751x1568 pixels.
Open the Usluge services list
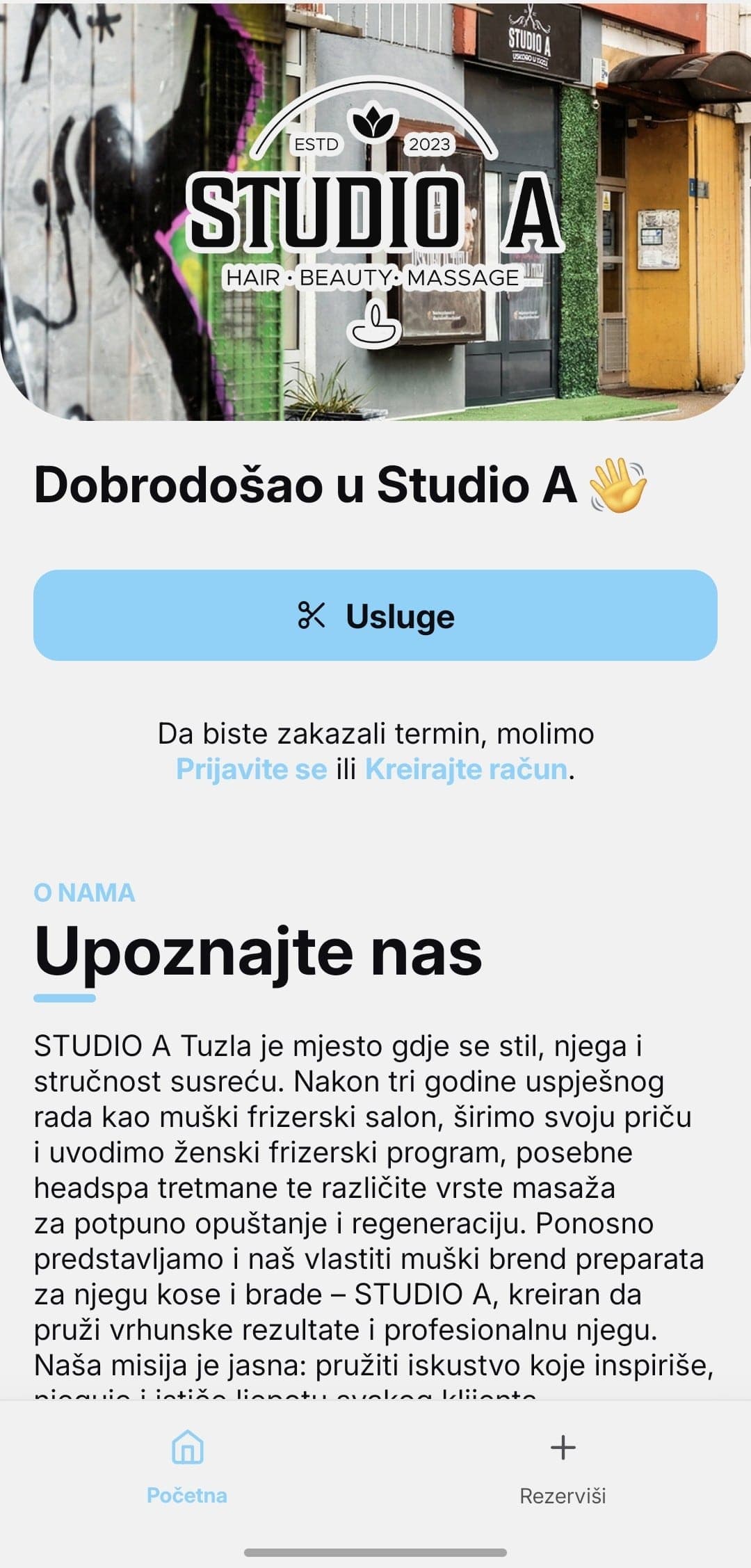(375, 615)
